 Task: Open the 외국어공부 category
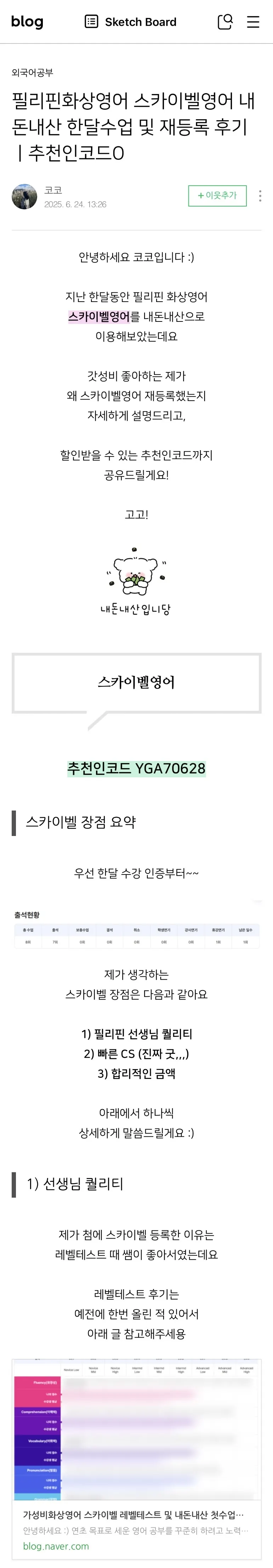click(x=32, y=72)
